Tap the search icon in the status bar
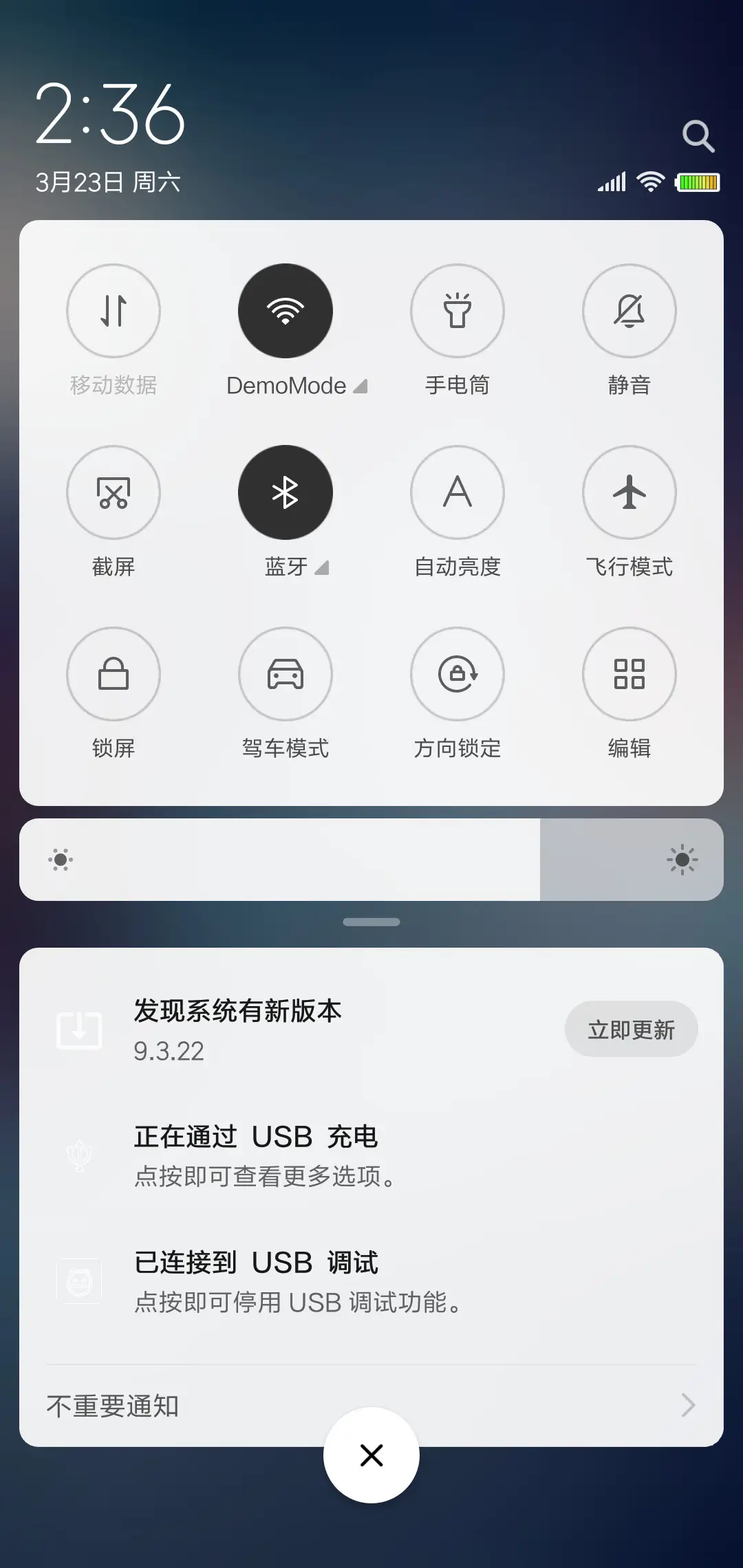Screen dimensions: 743x1568 click(x=699, y=135)
